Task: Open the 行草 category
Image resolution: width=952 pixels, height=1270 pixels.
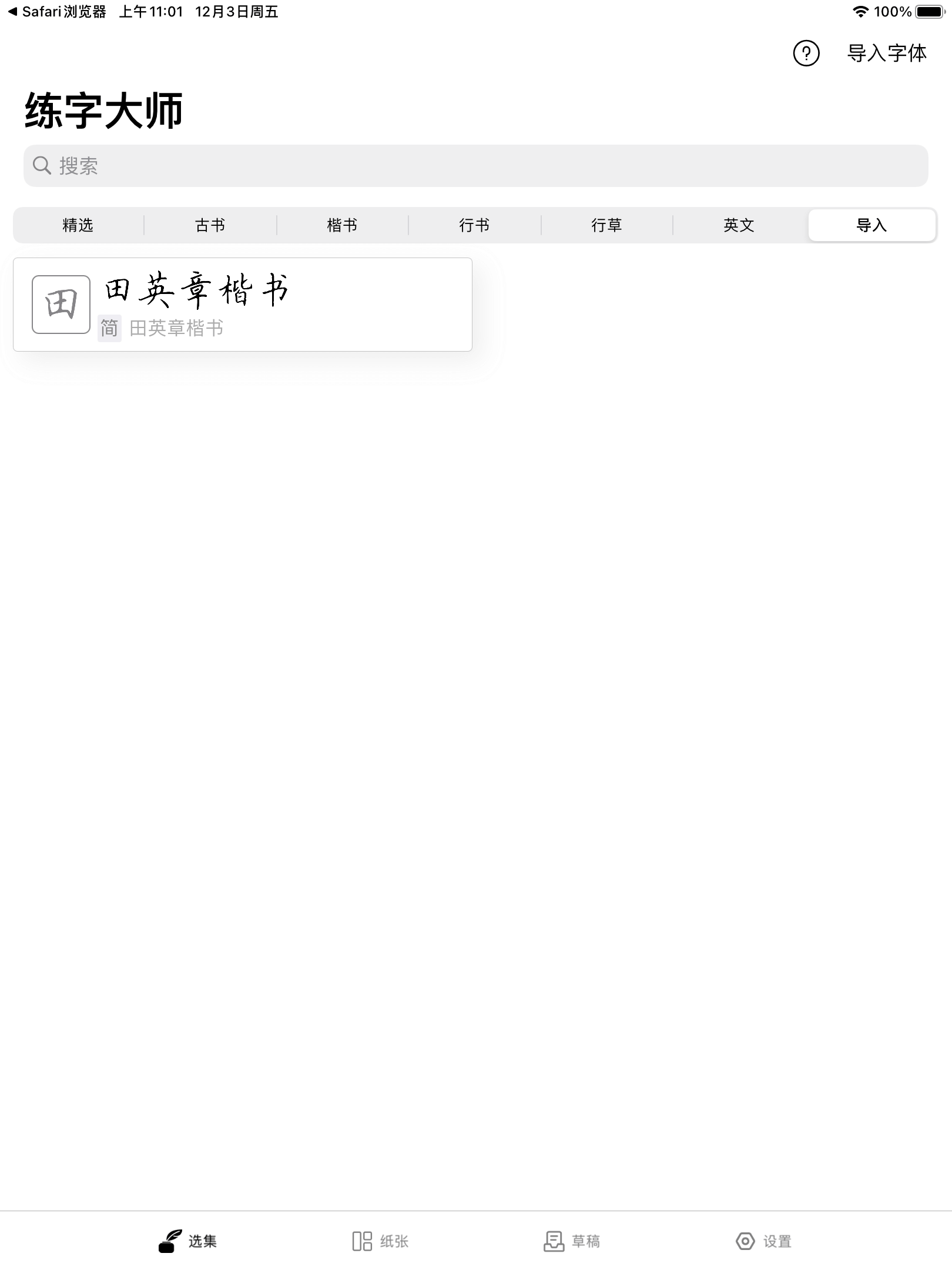Action: [x=607, y=225]
